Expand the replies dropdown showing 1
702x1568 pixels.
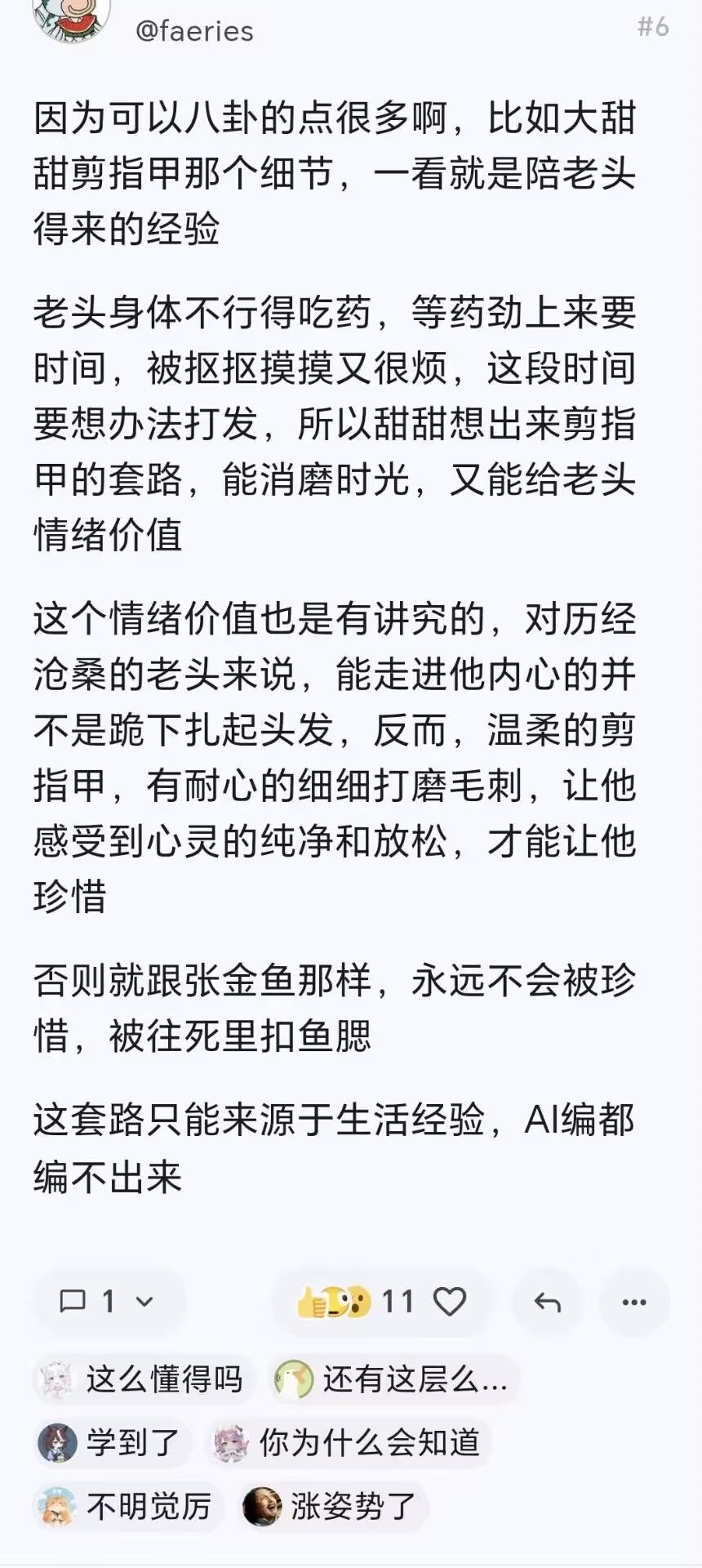pyautogui.click(x=108, y=1301)
